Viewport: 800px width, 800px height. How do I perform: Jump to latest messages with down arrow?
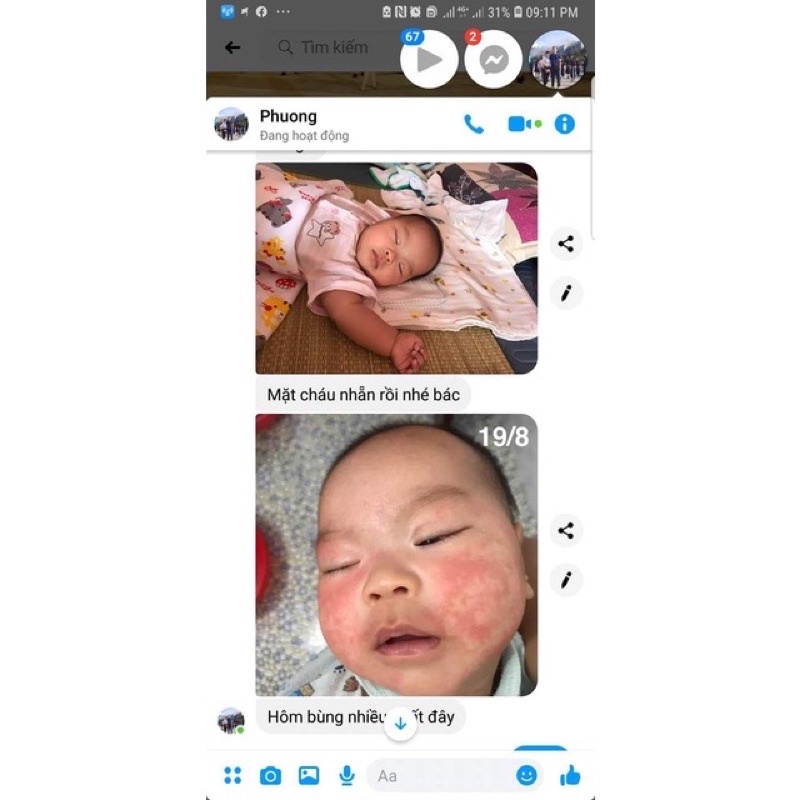tap(400, 723)
